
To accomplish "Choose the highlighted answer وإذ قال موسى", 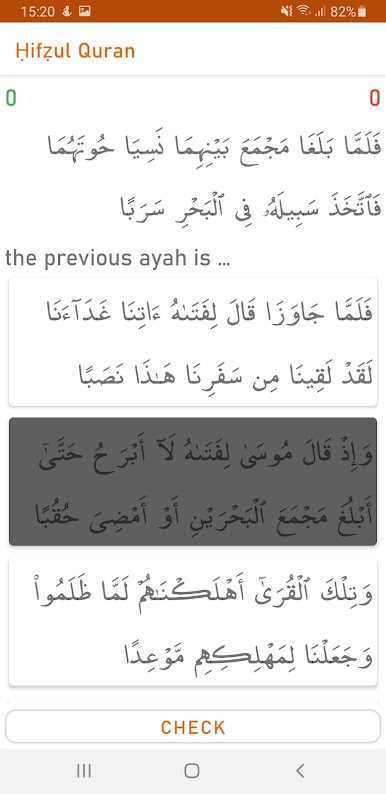I will click(x=193, y=482).
